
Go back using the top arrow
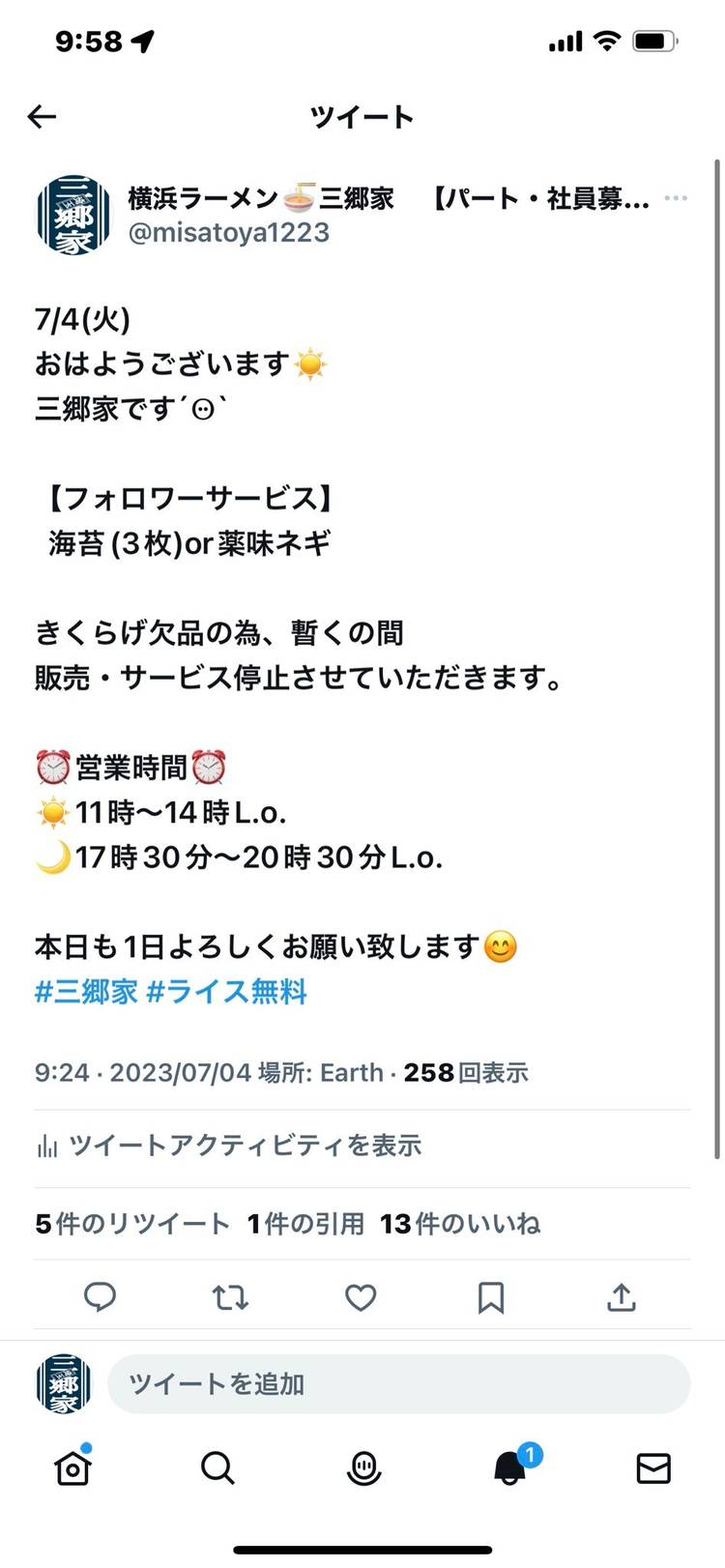click(43, 117)
